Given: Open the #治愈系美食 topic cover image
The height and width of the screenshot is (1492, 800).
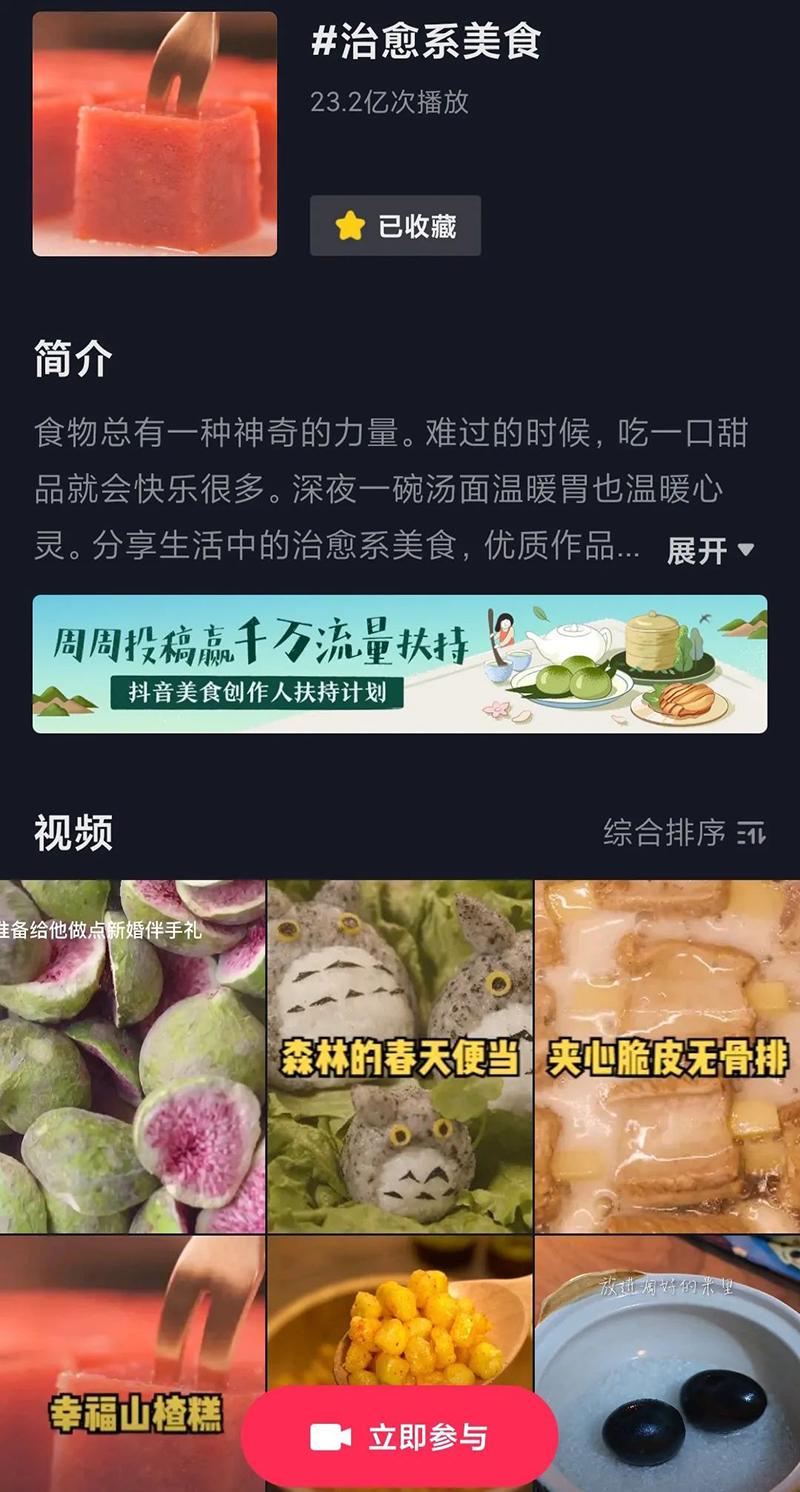Looking at the screenshot, I should (x=155, y=134).
